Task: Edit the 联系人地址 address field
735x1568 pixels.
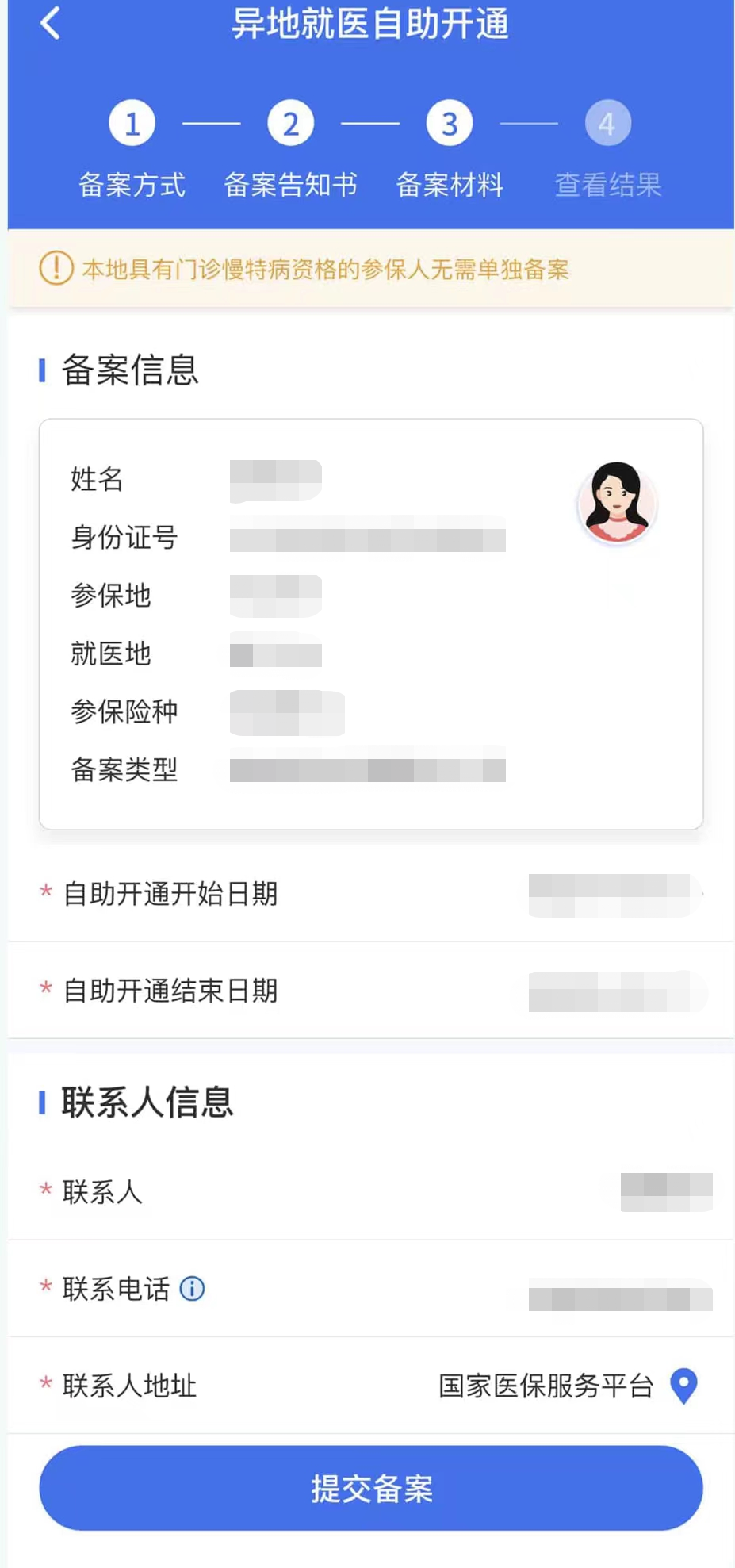Action: coord(546,1386)
